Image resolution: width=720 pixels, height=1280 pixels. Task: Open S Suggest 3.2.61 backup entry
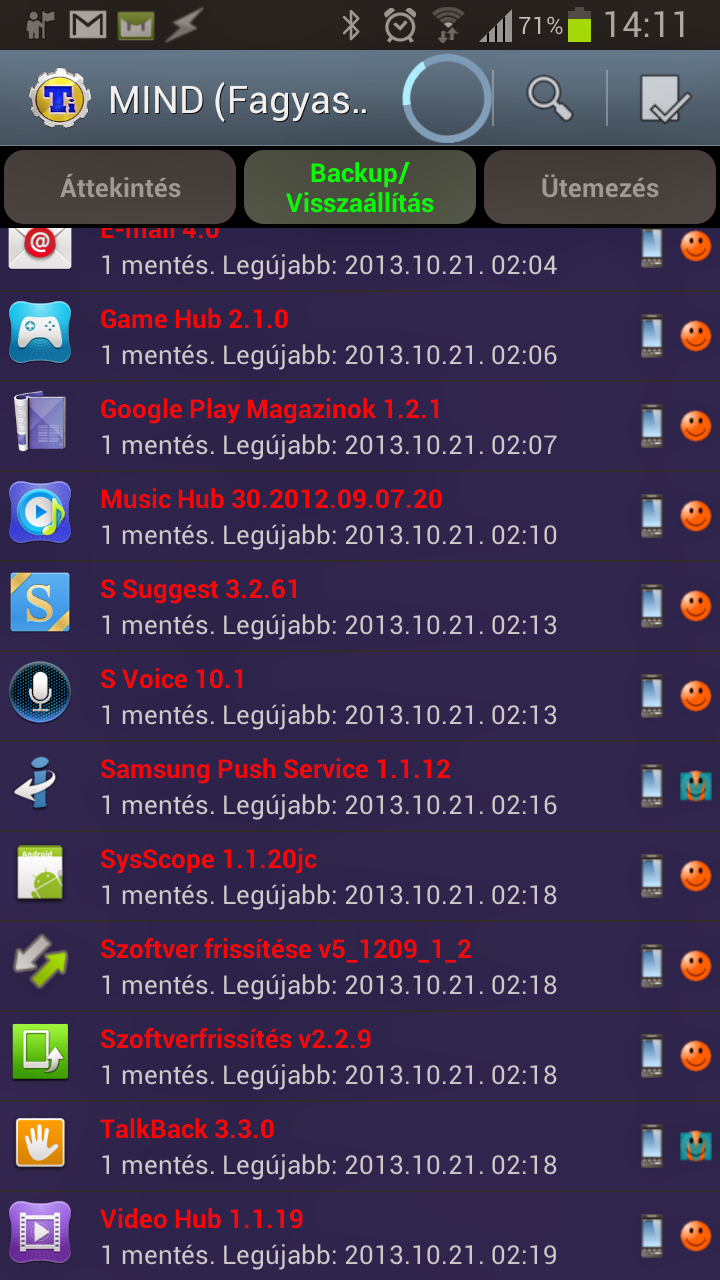[360, 606]
